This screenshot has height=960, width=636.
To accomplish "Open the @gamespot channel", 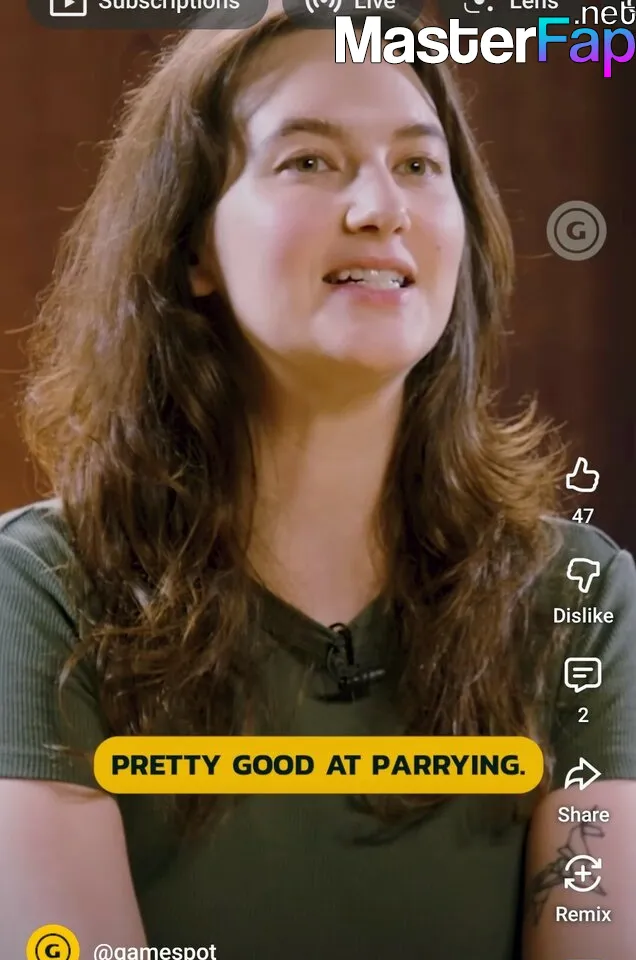I will pos(154,950).
